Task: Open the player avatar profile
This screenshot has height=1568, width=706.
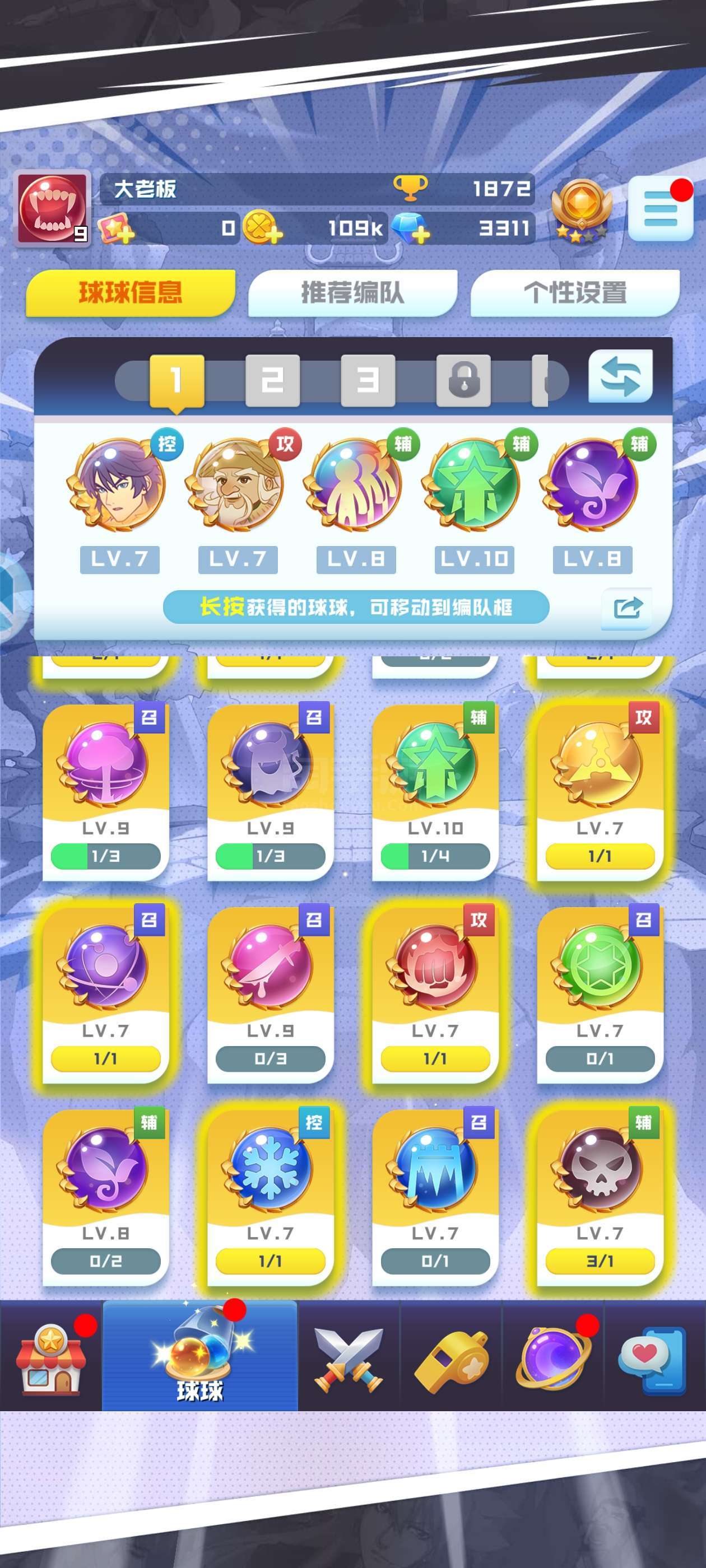Action: click(52, 208)
